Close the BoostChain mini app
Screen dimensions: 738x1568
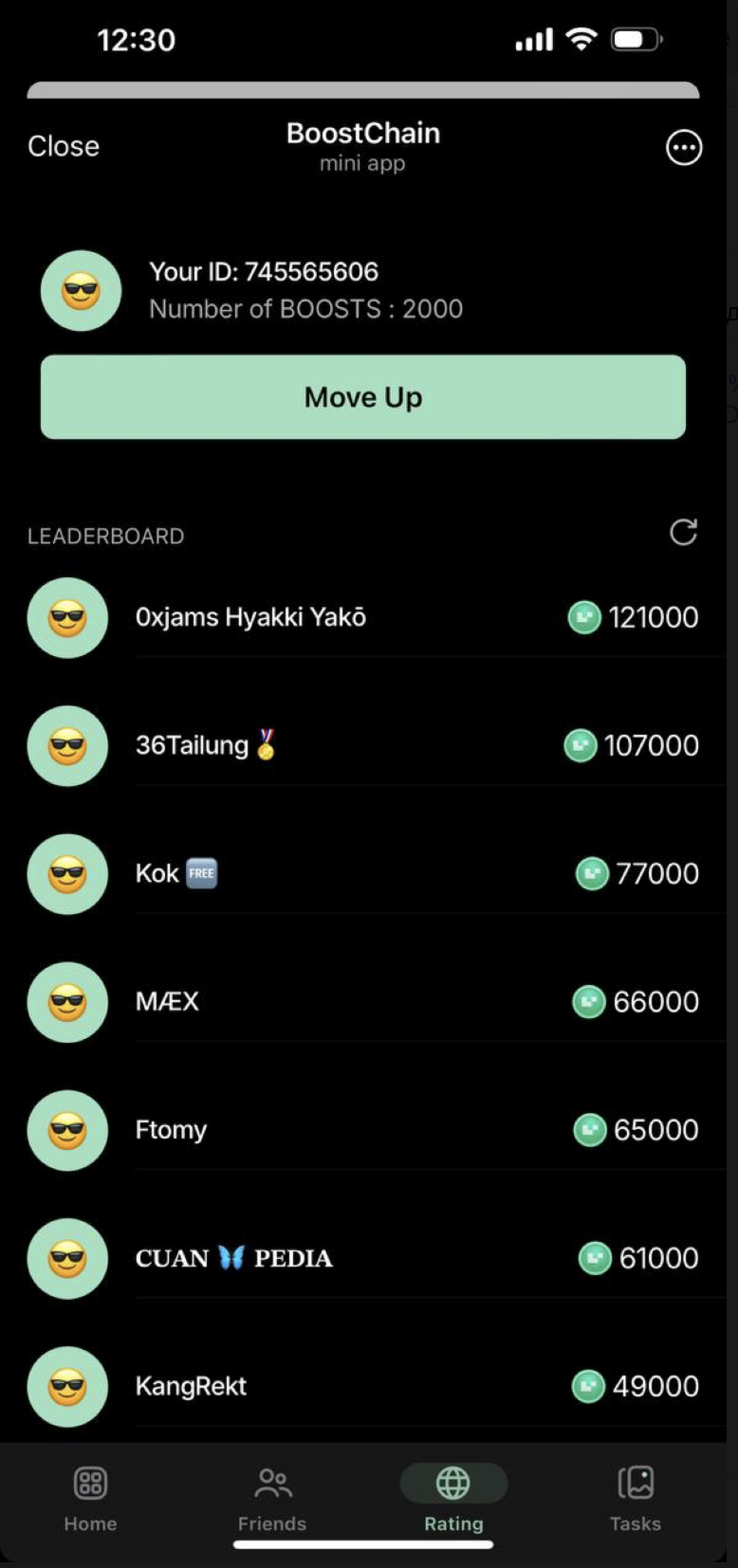(64, 146)
